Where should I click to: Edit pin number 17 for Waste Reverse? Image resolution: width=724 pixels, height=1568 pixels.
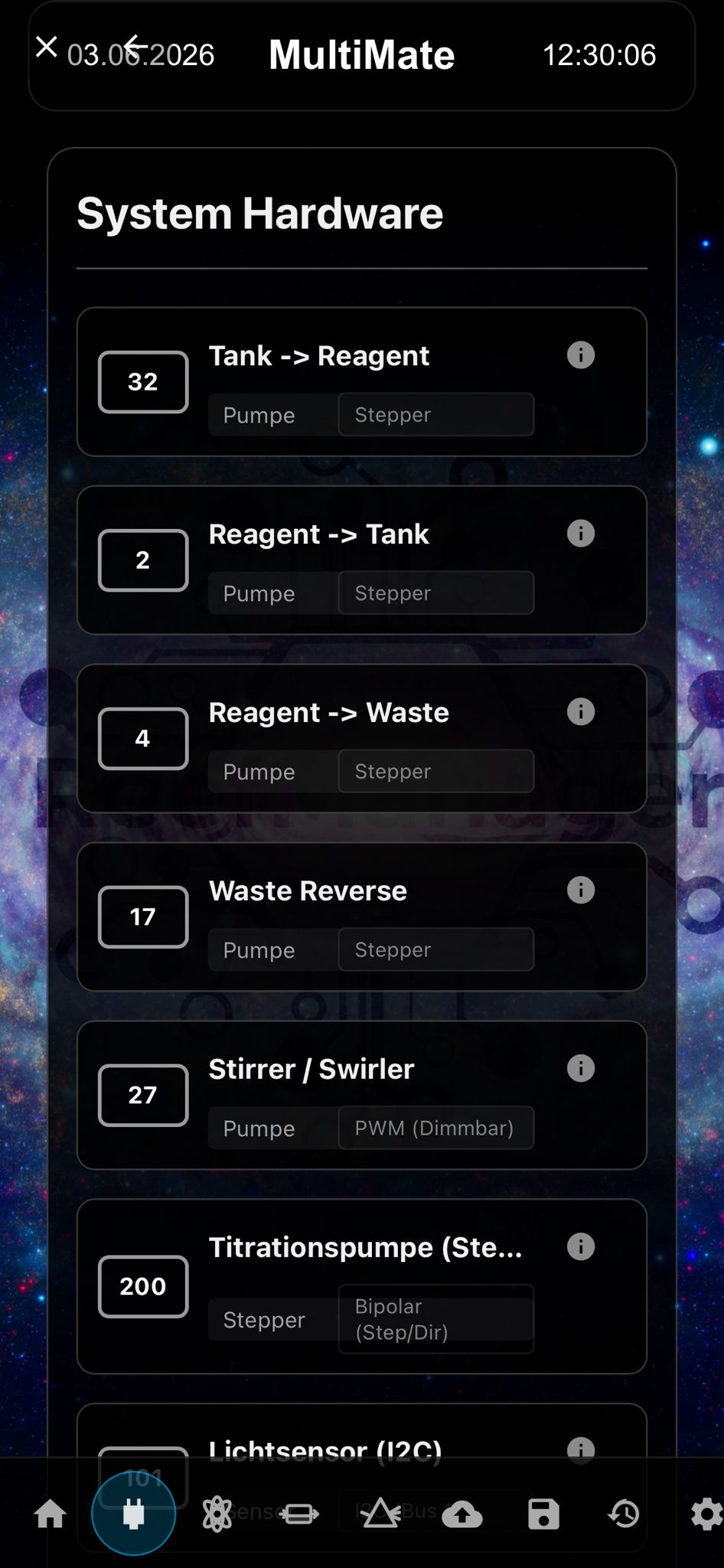click(x=143, y=917)
